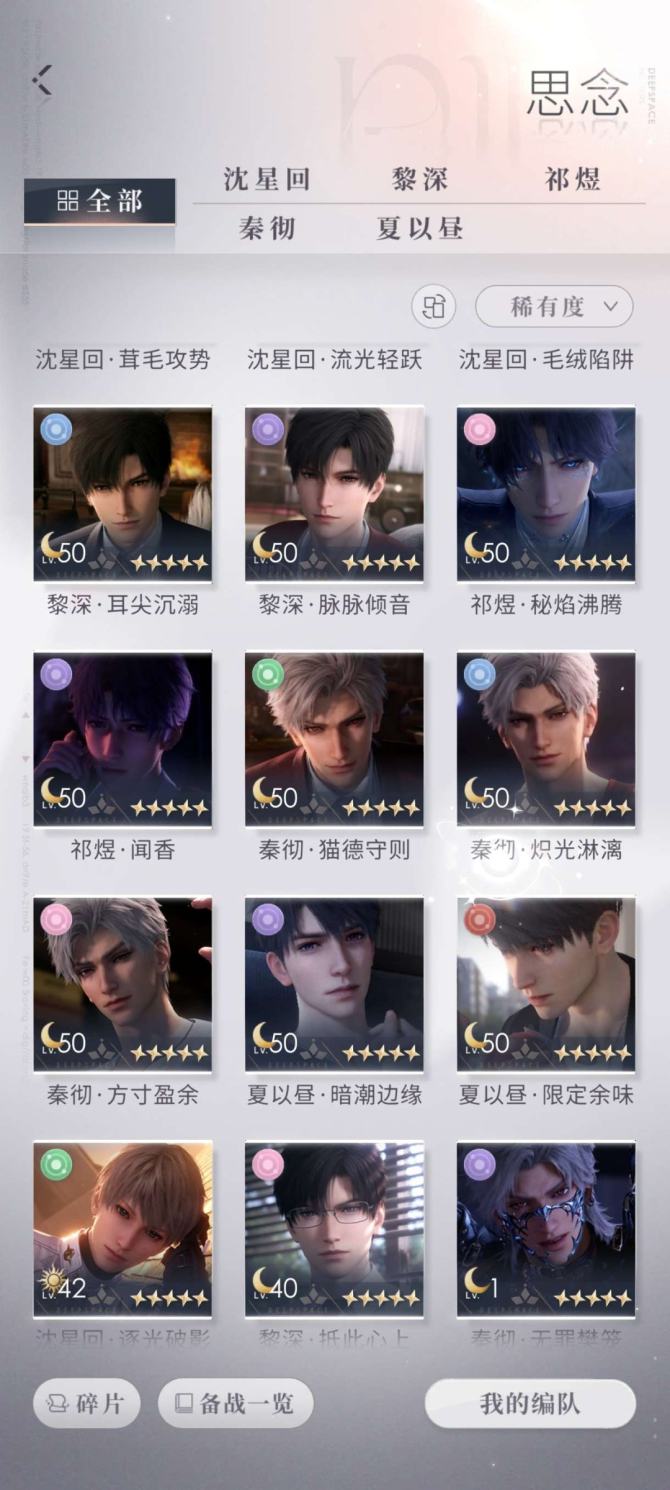Open card 夏以昼·暗潮边缘
670x1490 pixels.
[x=334, y=985]
